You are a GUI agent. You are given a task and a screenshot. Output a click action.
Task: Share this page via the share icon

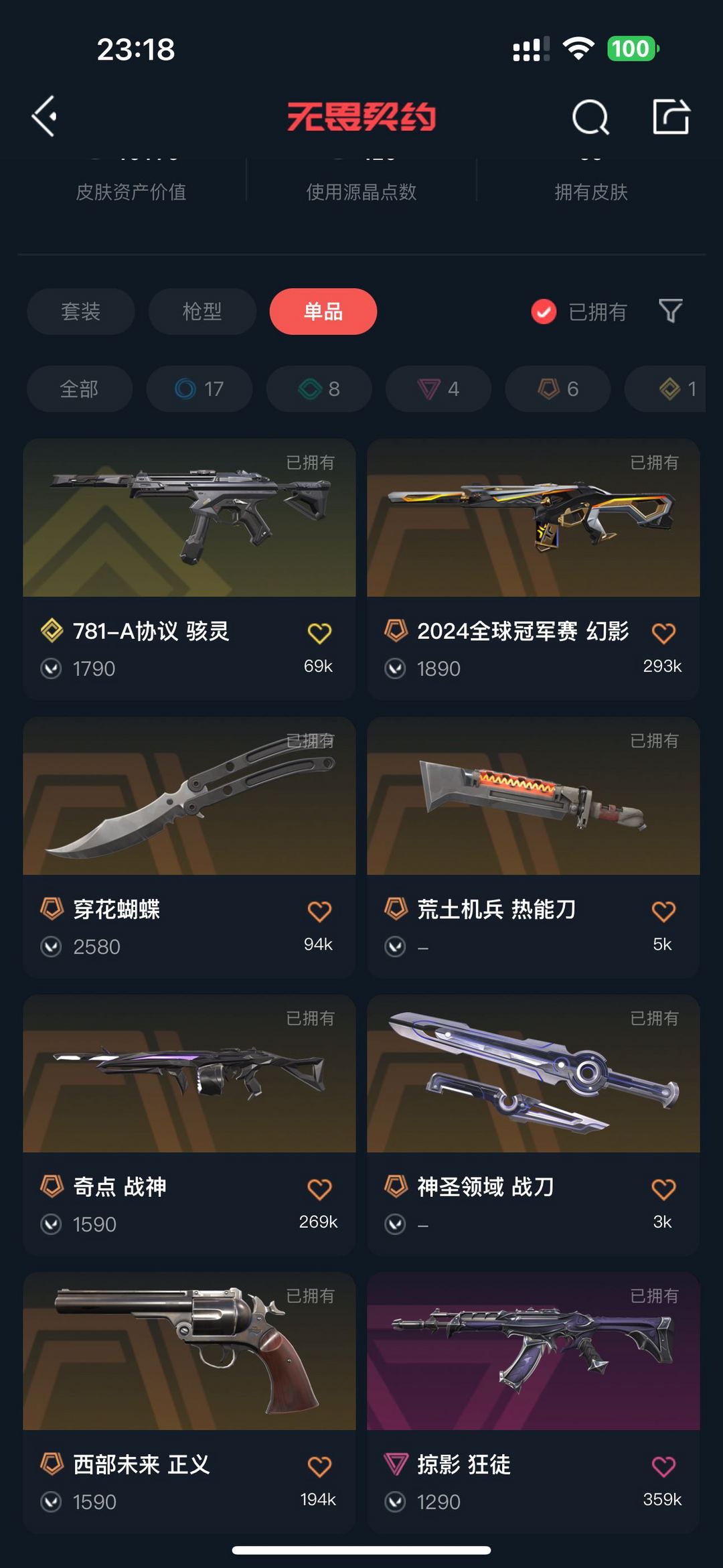pyautogui.click(x=671, y=117)
